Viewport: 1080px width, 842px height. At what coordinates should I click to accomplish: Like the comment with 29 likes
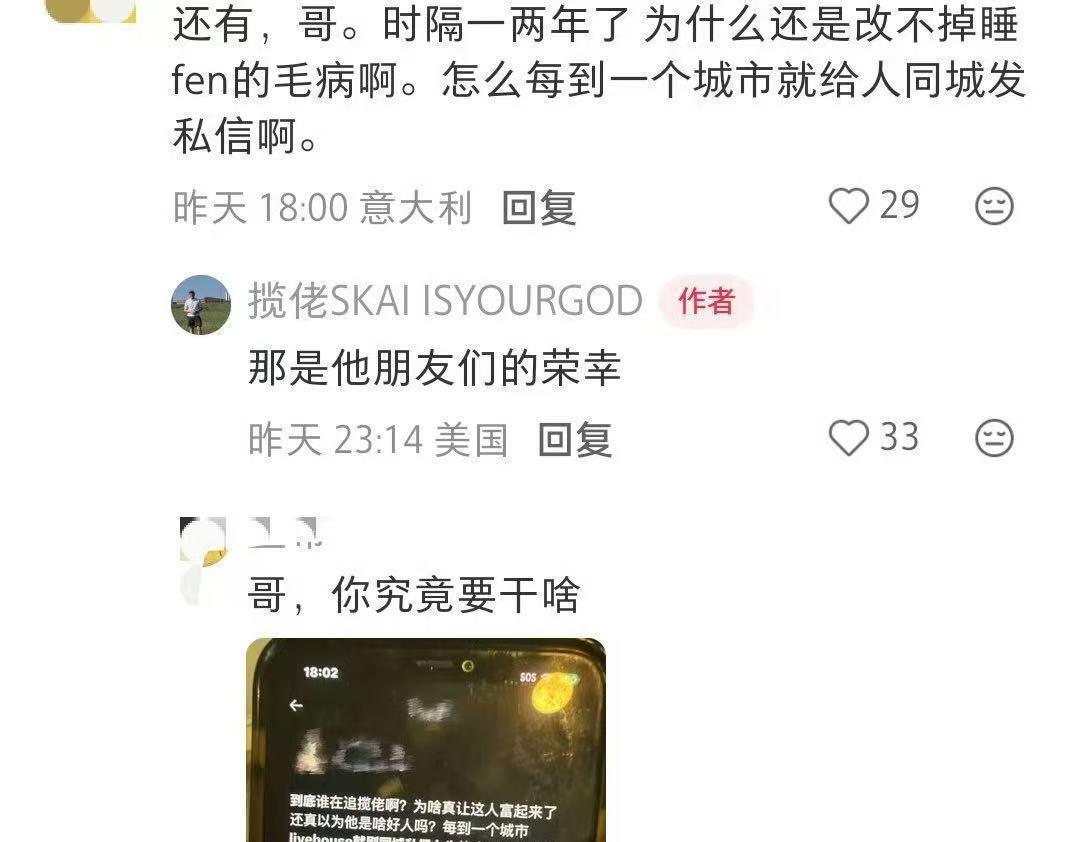pos(849,206)
